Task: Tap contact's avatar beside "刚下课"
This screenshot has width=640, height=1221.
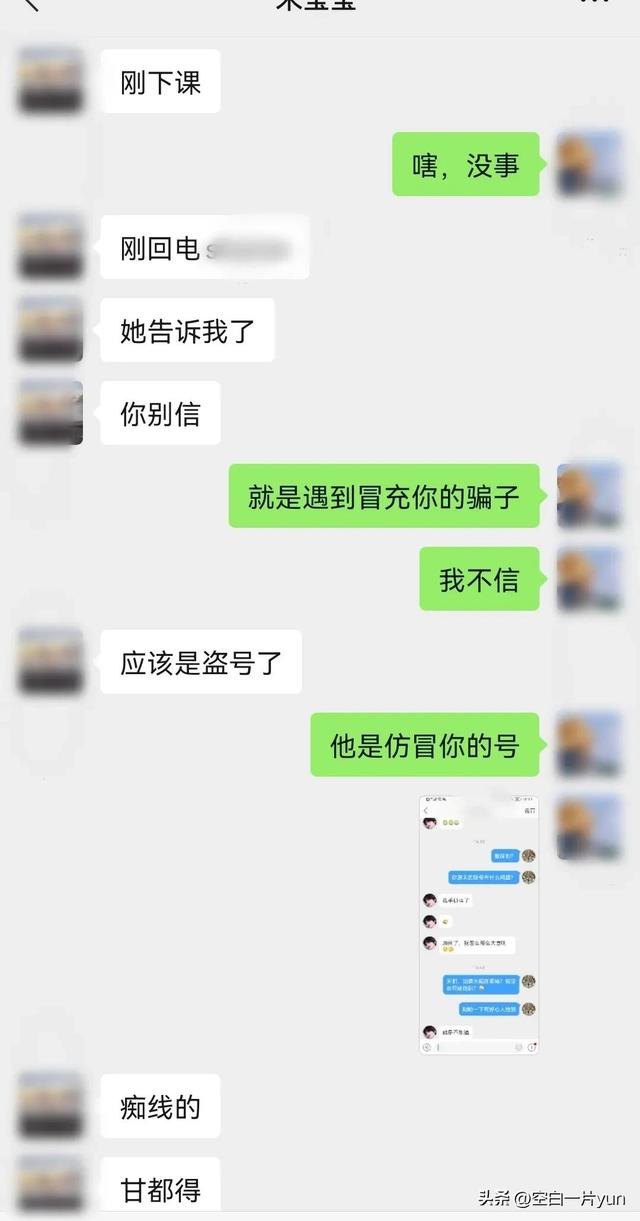Action: 50,81
